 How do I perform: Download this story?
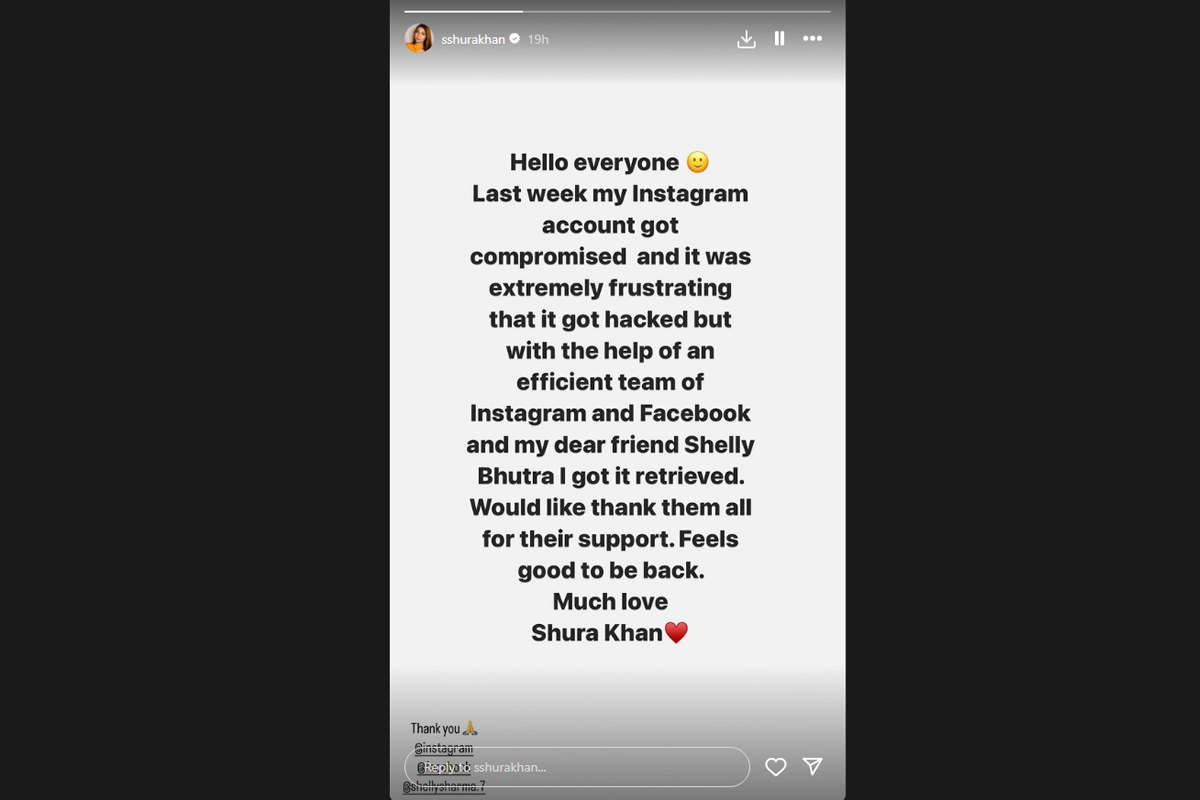click(746, 39)
